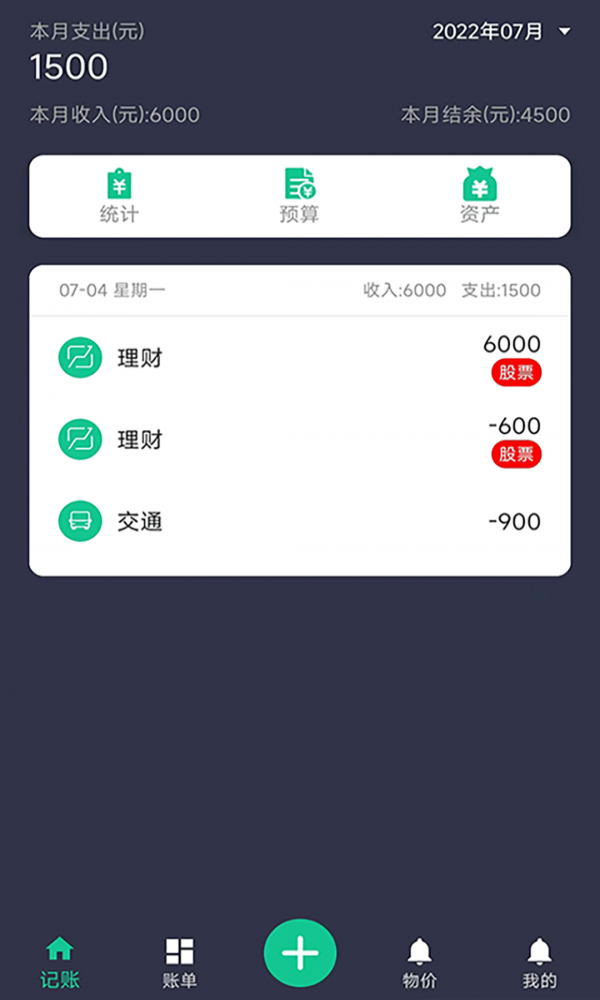View the 交通 expense of -900
600x1000 pixels.
[300, 522]
